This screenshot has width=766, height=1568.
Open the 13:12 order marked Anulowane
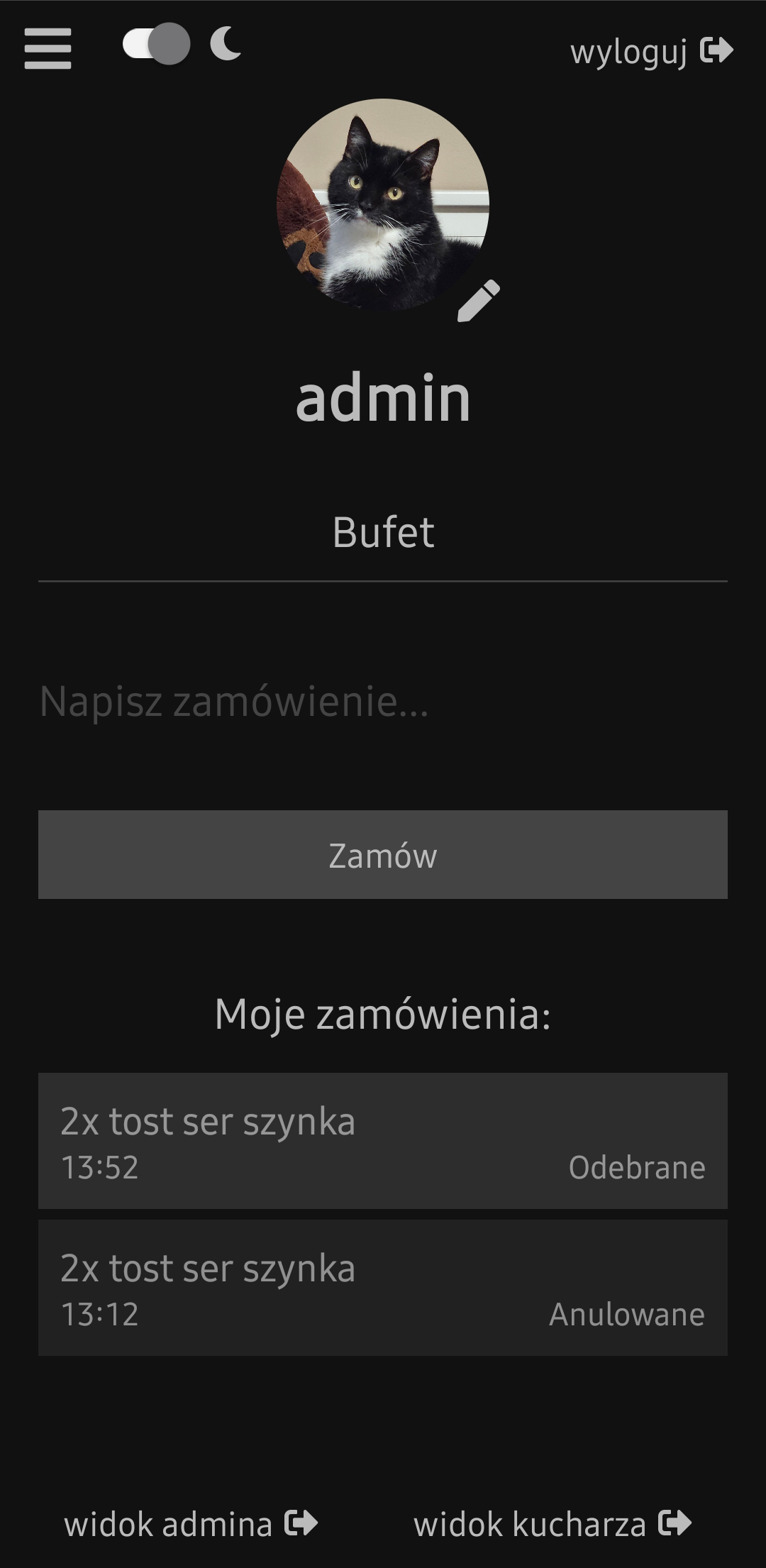pos(383,1288)
